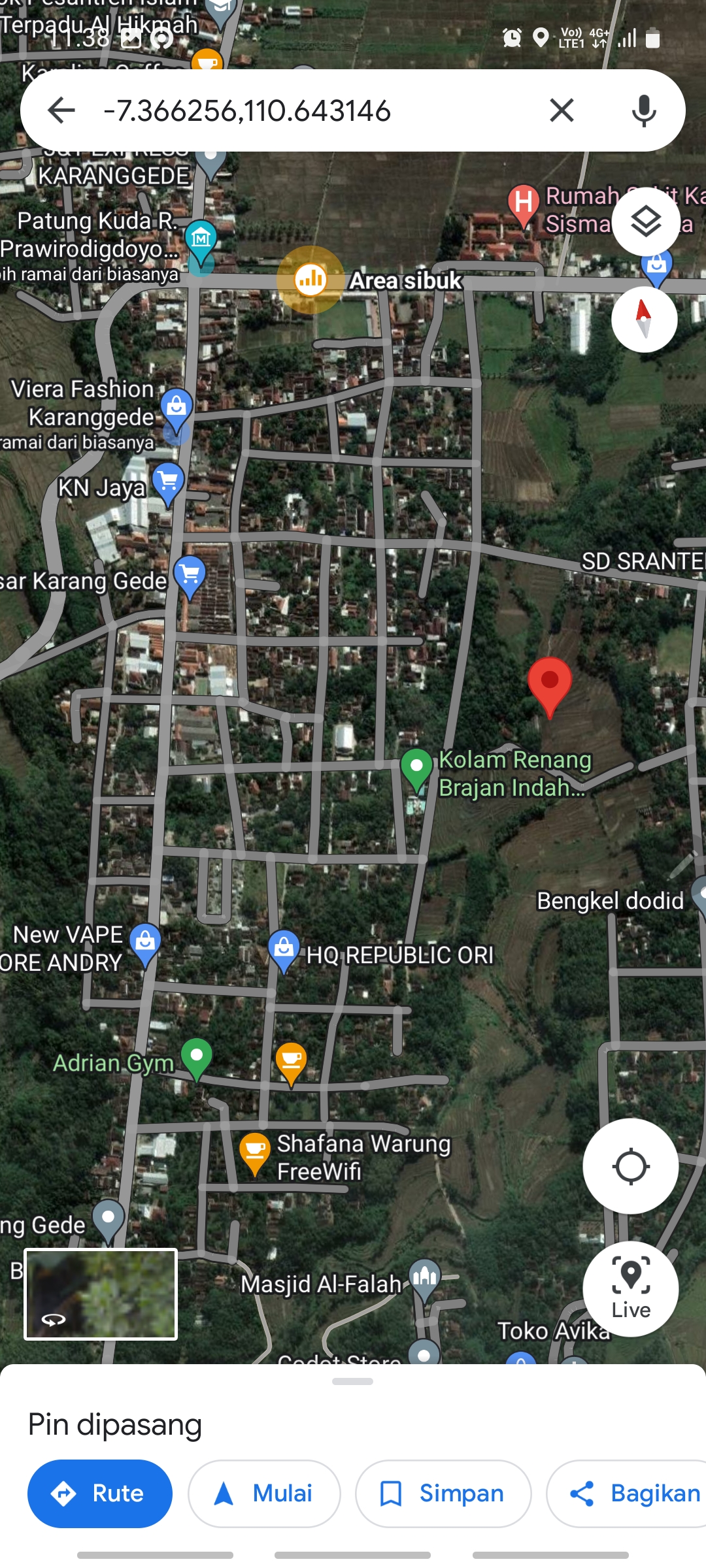Start navigation with Mulai
Image resolution: width=706 pixels, height=1568 pixels.
(x=264, y=1494)
